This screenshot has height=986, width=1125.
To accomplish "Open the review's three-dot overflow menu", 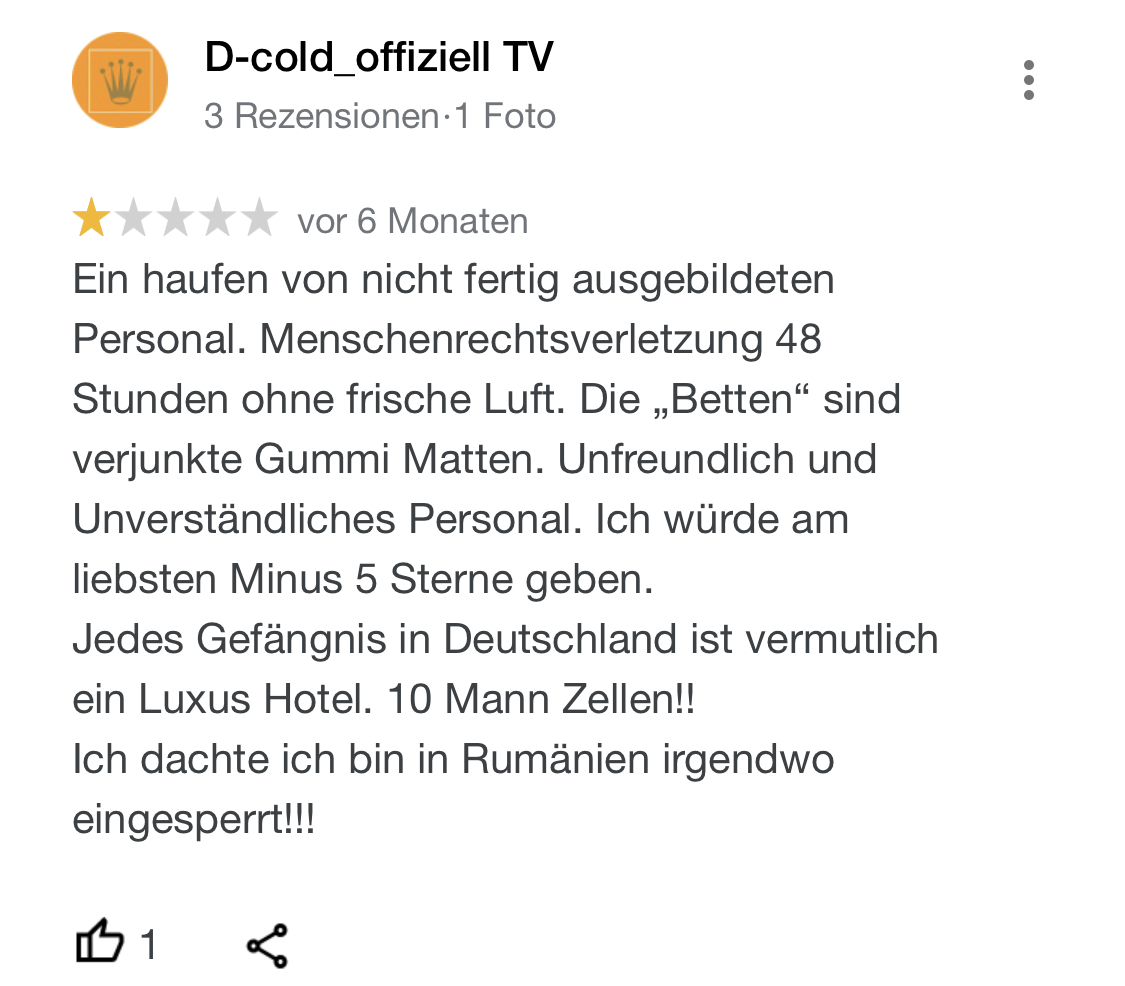I will [x=1028, y=80].
